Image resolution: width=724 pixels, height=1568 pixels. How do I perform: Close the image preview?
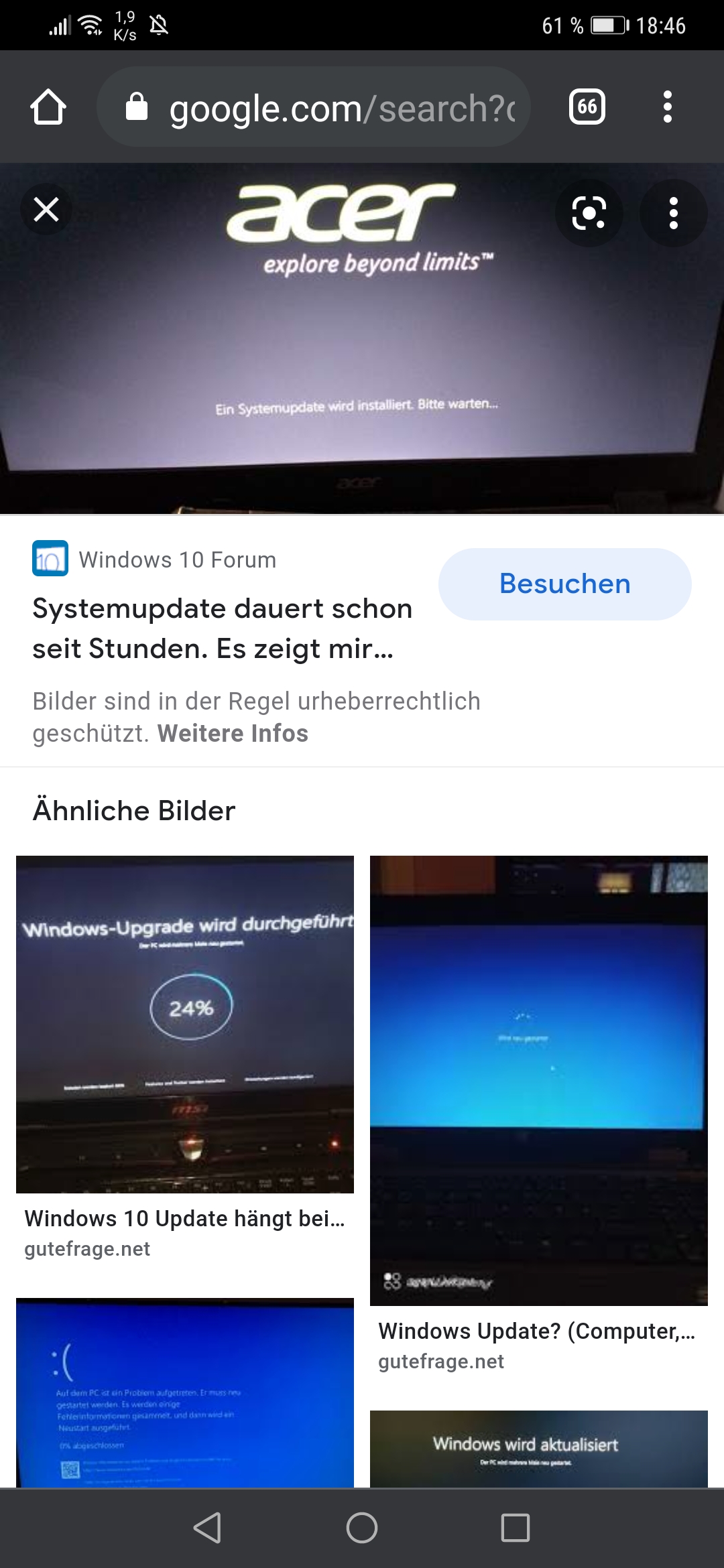46,210
